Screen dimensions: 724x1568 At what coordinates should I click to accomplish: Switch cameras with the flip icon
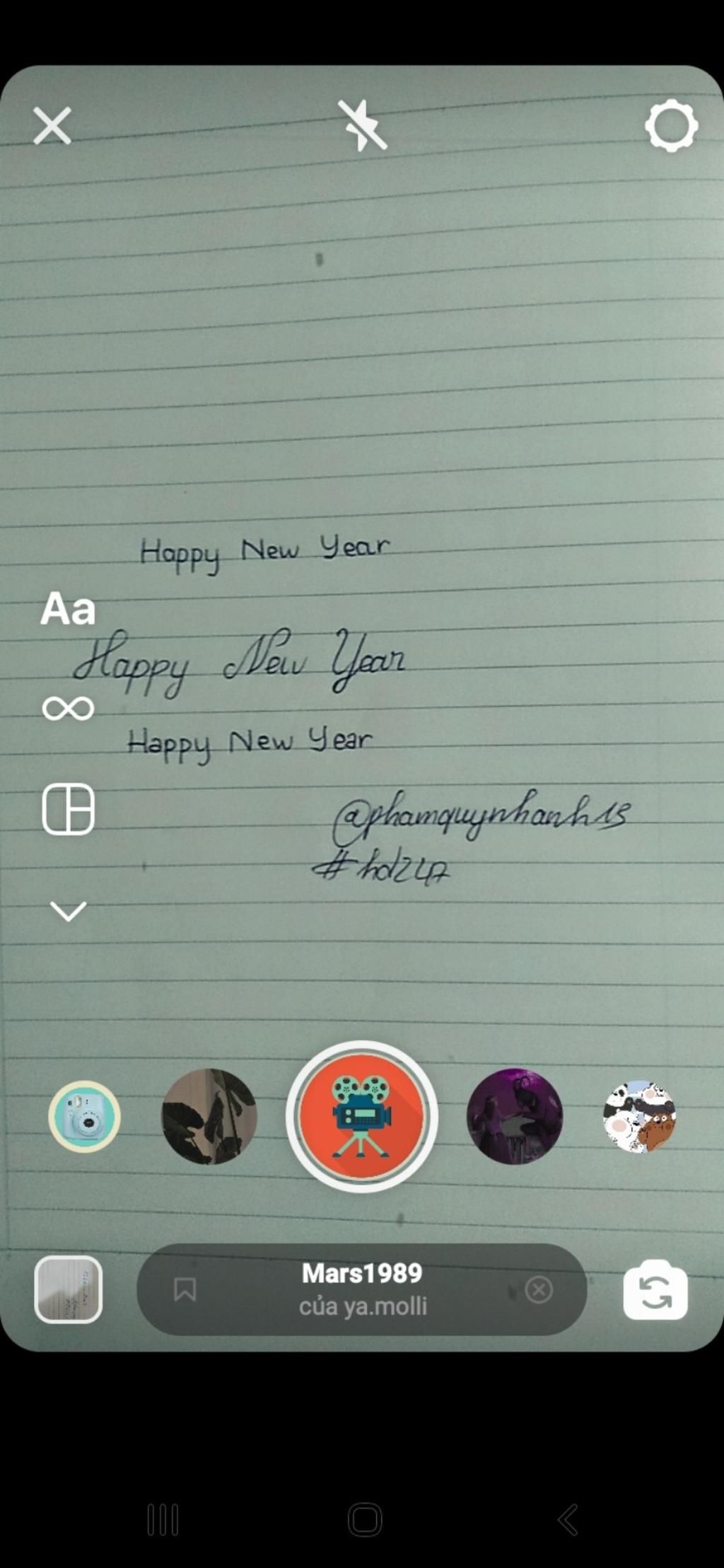click(x=655, y=1289)
